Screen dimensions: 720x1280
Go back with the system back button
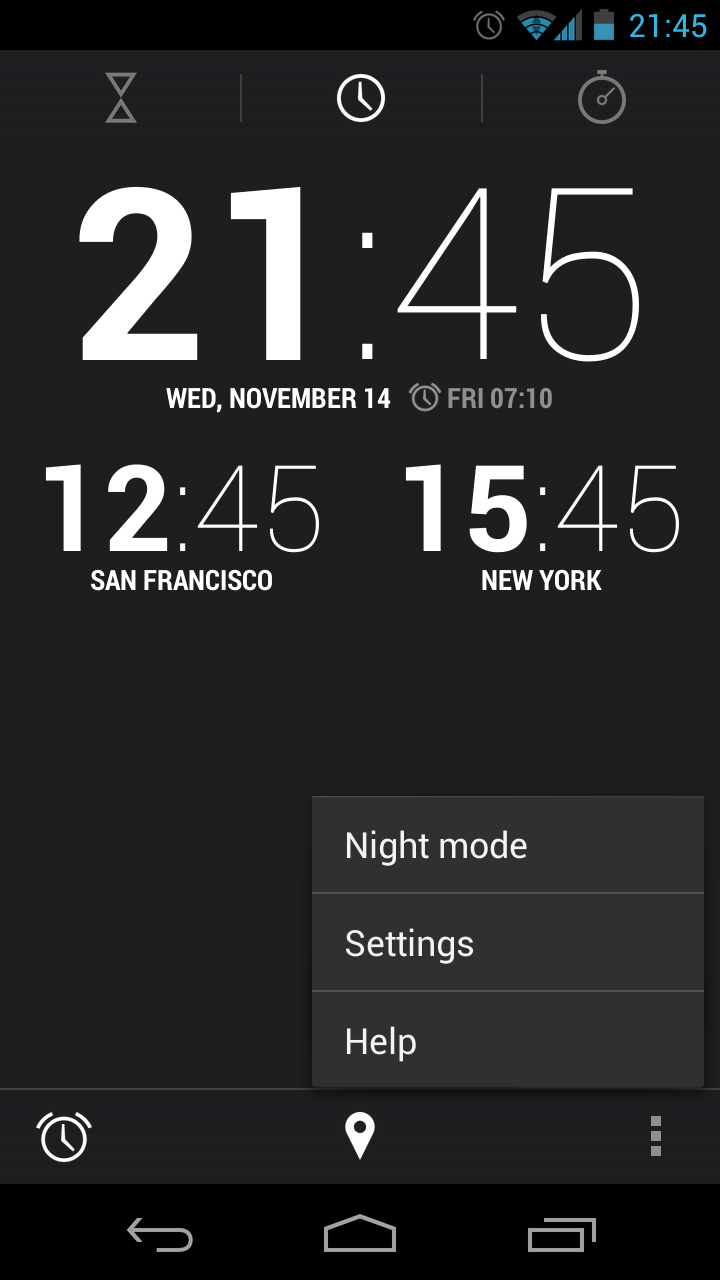pyautogui.click(x=160, y=1235)
